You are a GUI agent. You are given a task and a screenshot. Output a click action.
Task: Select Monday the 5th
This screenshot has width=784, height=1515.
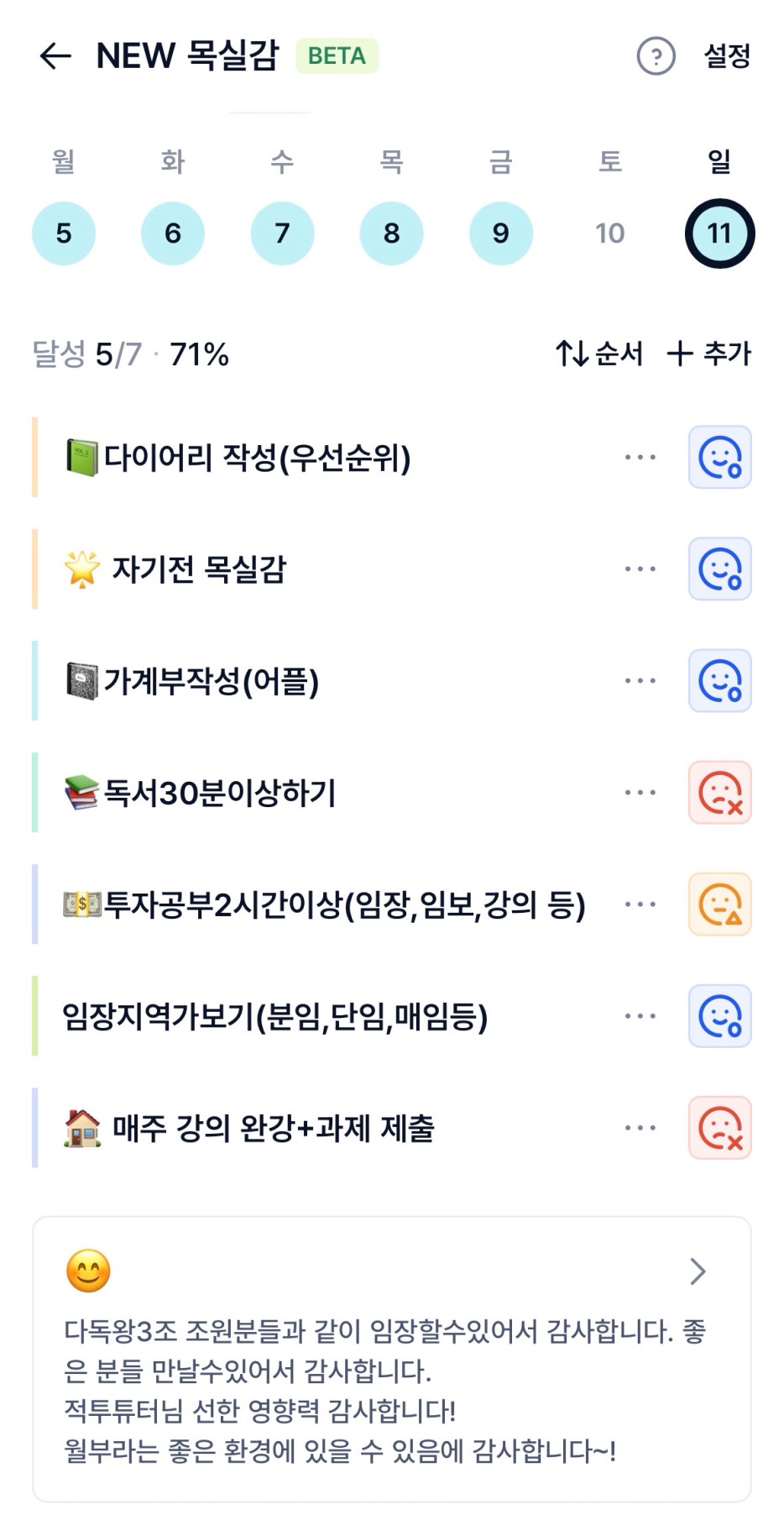coord(64,233)
